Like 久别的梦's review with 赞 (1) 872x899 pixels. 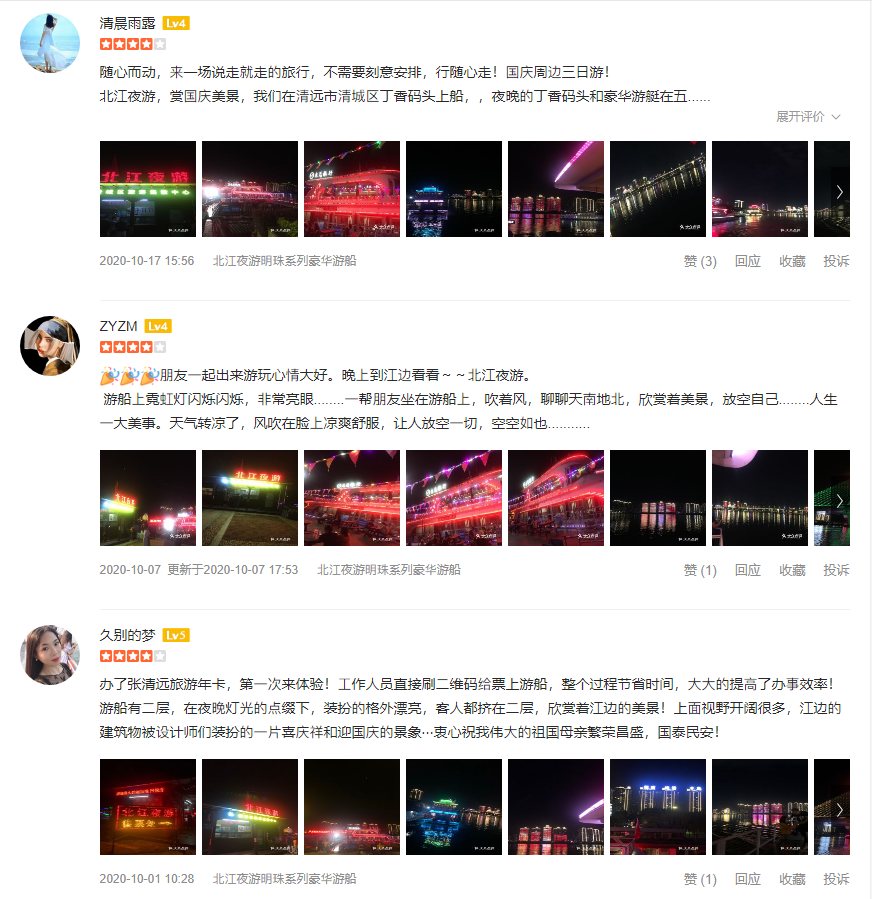tap(700, 879)
